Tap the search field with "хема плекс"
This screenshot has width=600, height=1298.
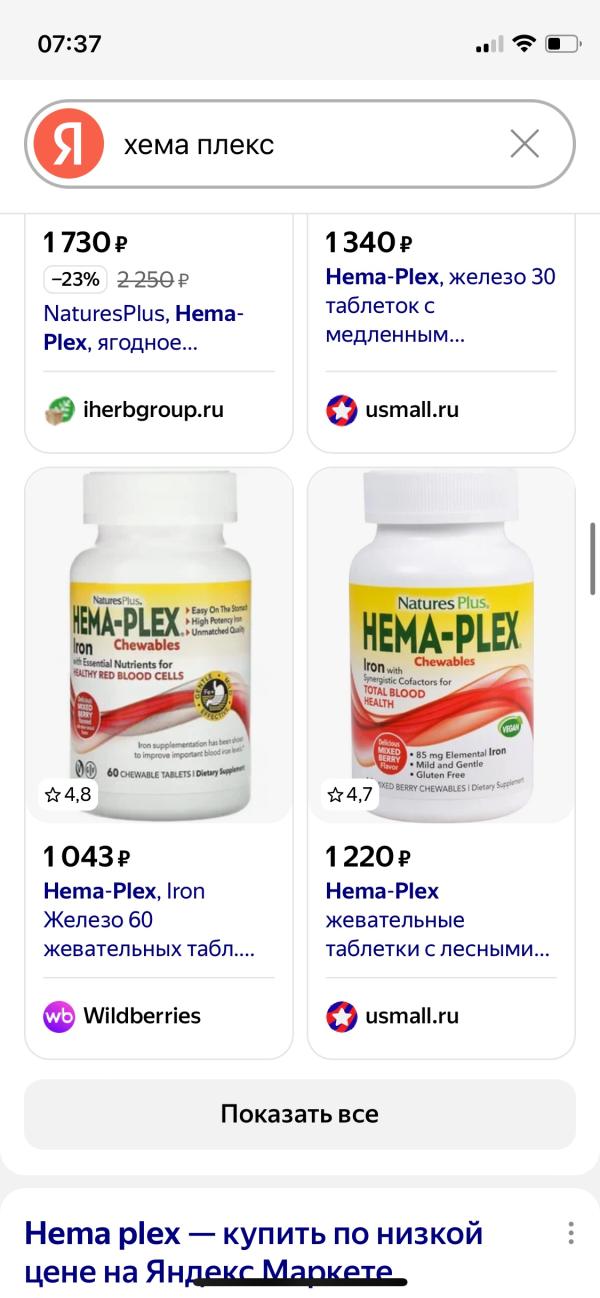300,145
